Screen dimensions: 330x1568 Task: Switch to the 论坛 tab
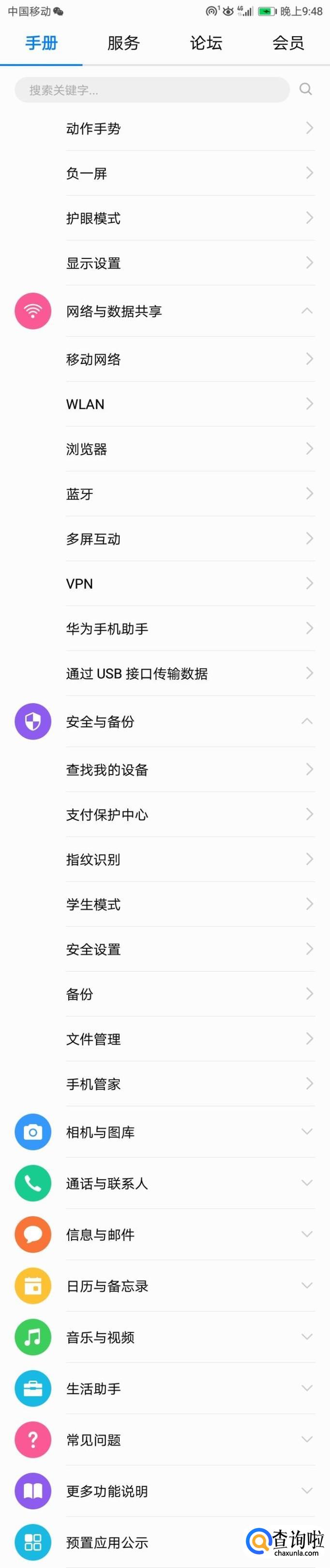(x=206, y=43)
